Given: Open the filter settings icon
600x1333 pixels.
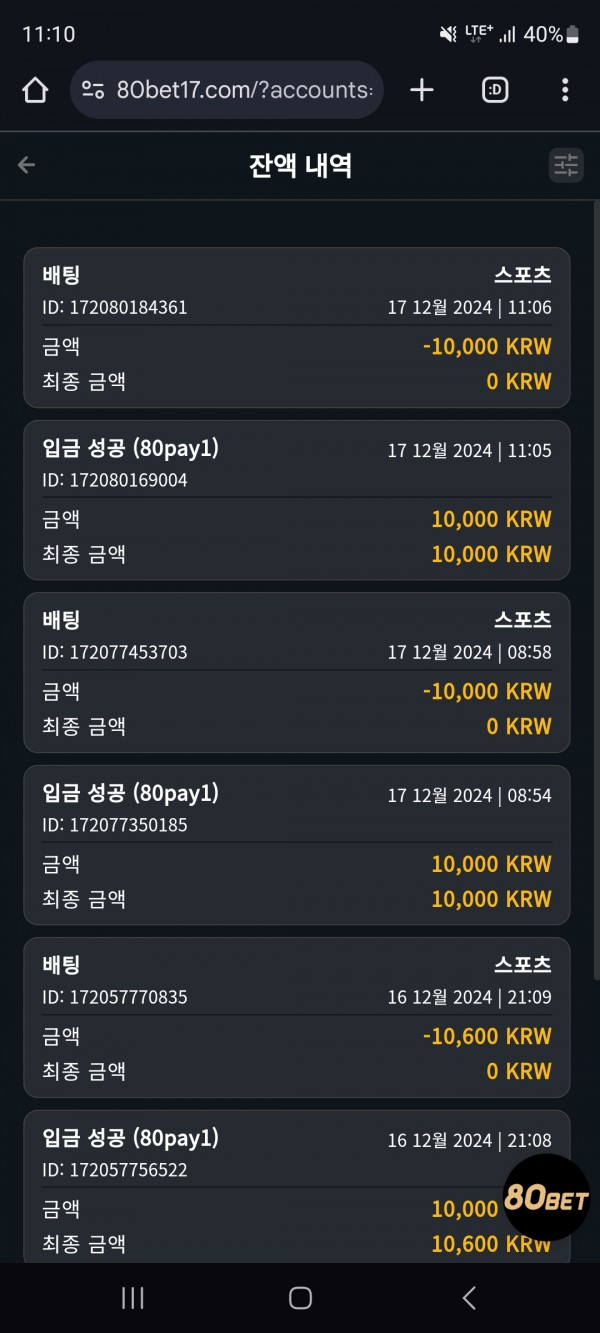Looking at the screenshot, I should [x=566, y=165].
